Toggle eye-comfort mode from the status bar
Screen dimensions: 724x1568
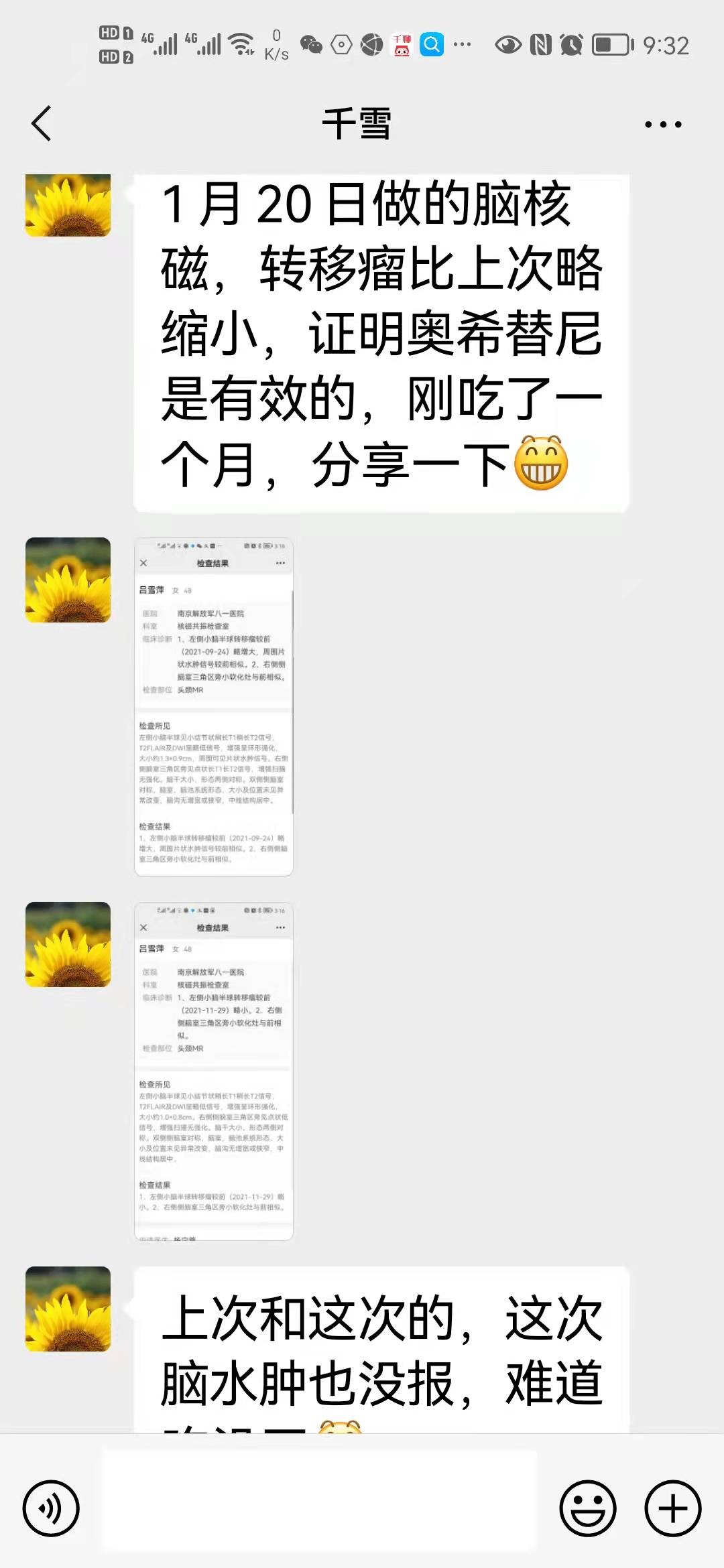pyautogui.click(x=509, y=45)
